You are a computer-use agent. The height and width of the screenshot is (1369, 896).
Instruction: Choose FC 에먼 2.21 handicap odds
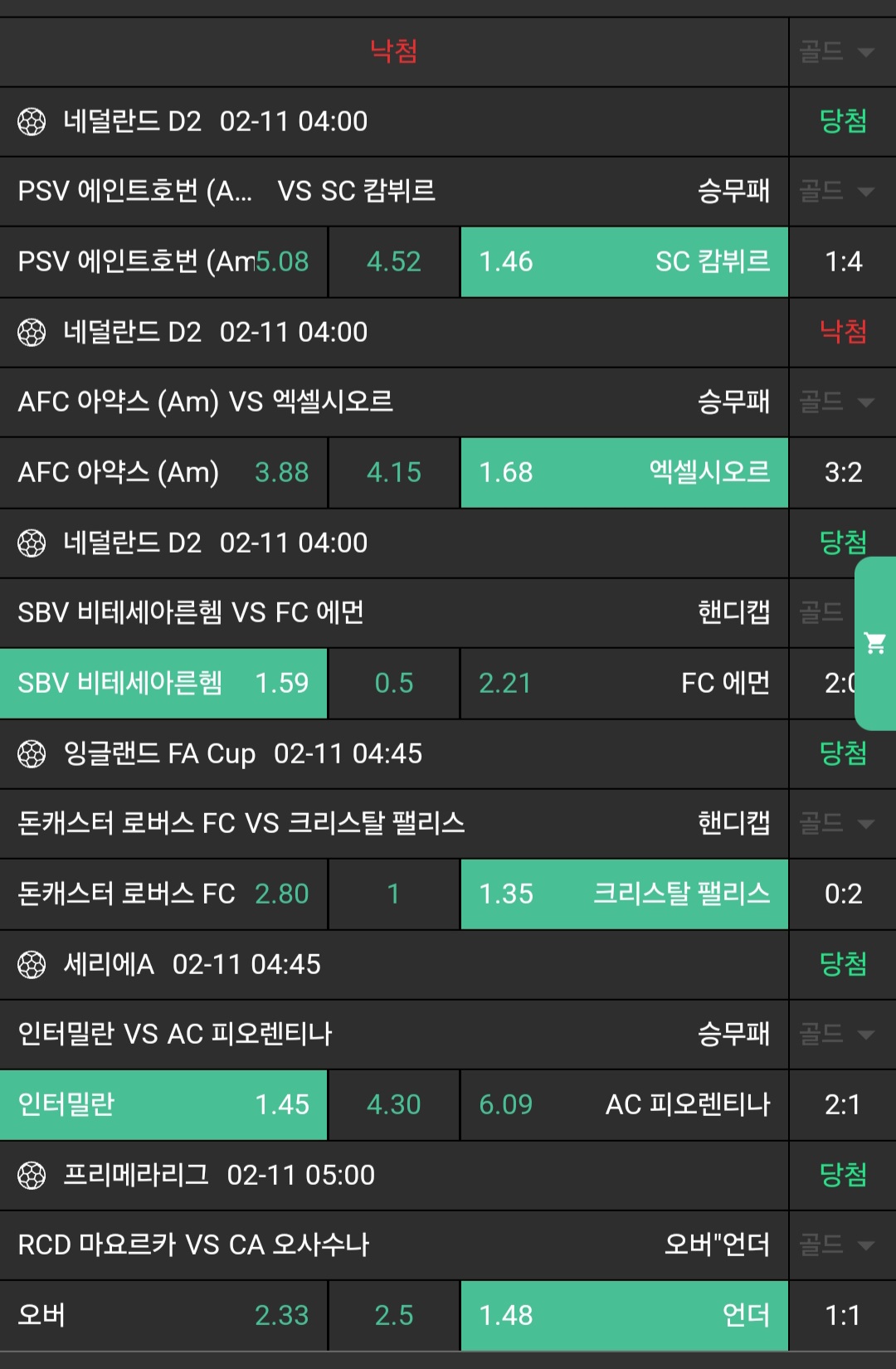pyautogui.click(x=624, y=684)
